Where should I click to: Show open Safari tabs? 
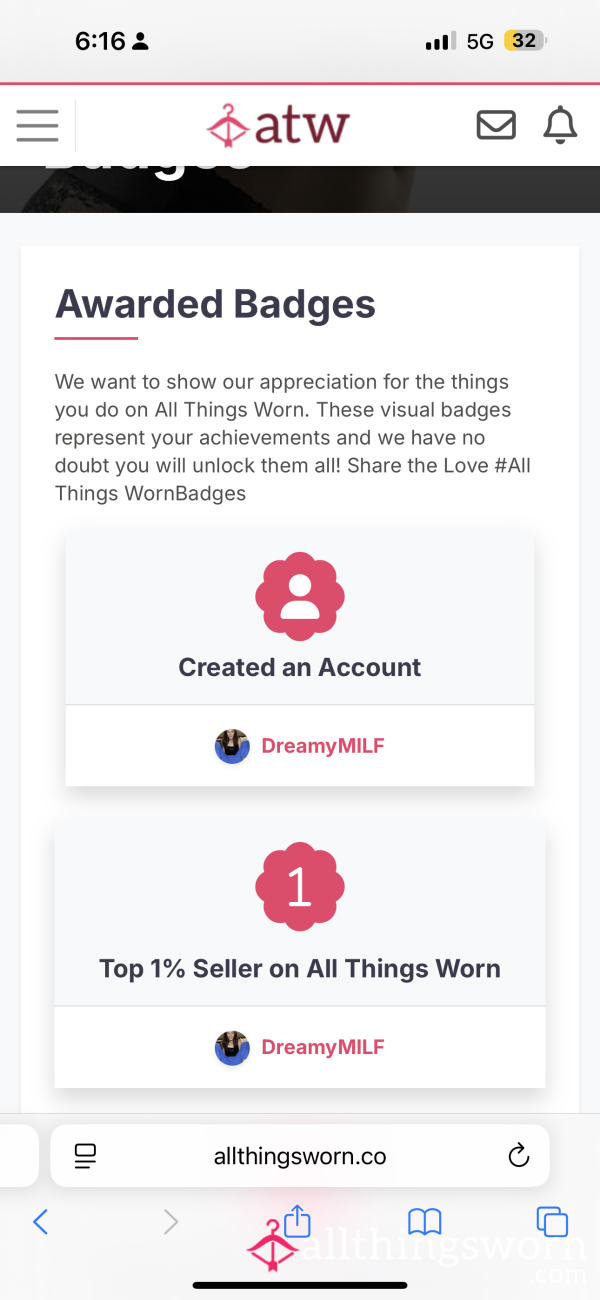tap(552, 1221)
